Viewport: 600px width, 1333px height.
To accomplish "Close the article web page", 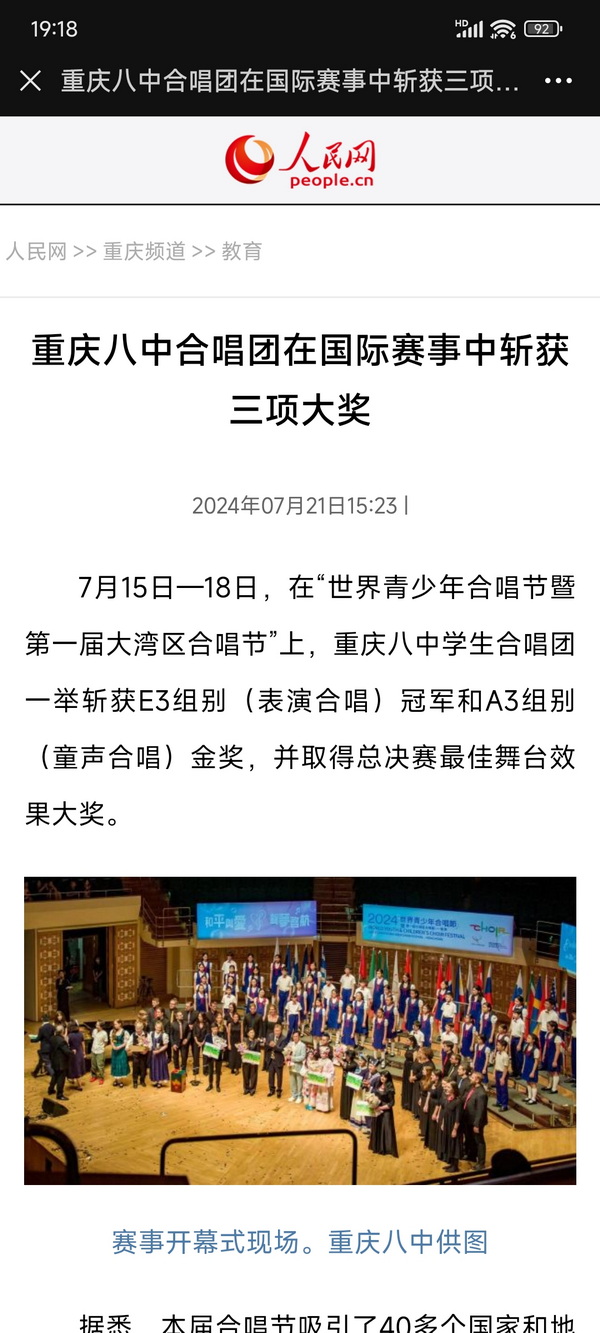I will click(31, 81).
